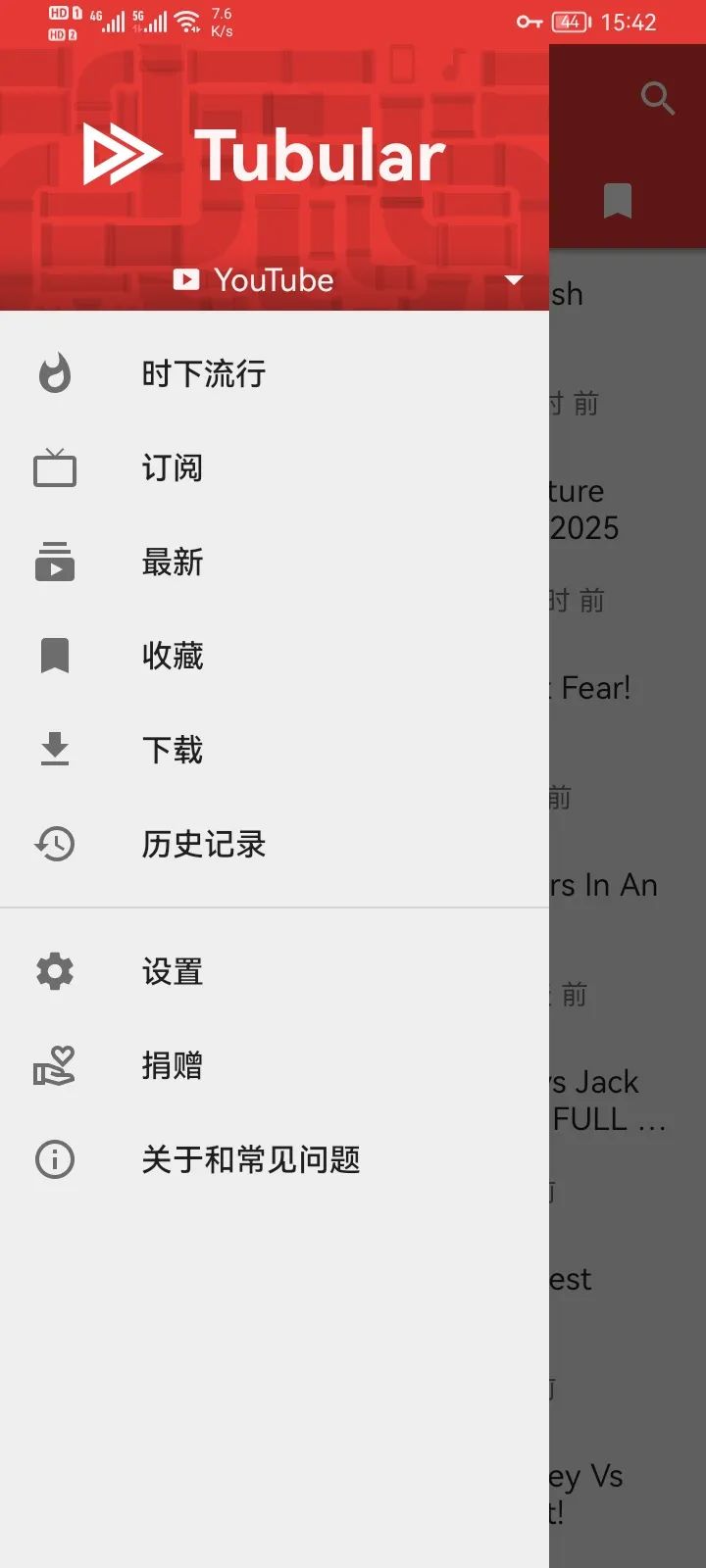Tap the search magnifier icon
Screen dimensions: 706x1568
point(657,98)
